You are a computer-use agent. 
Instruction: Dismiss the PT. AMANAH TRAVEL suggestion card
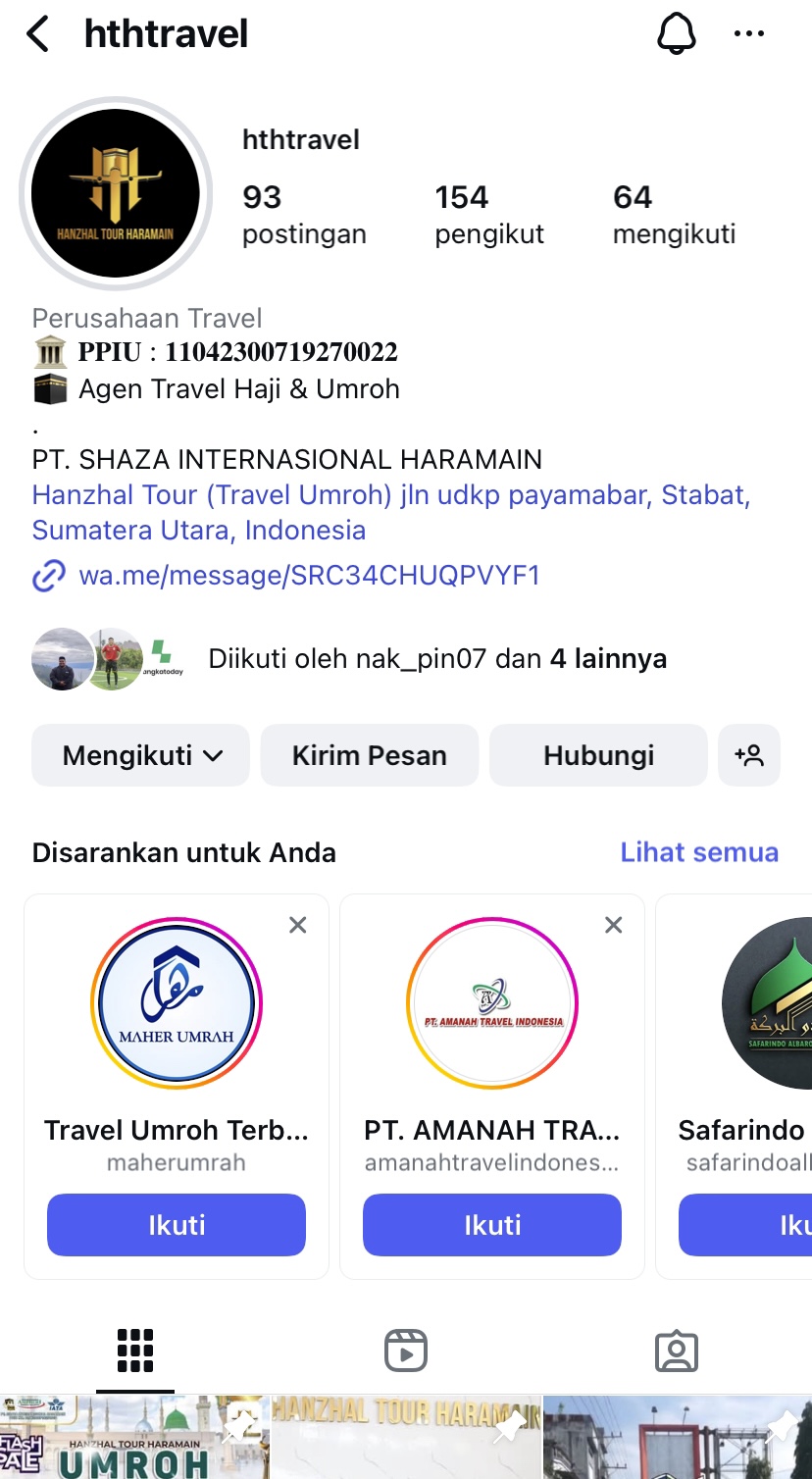tap(614, 925)
